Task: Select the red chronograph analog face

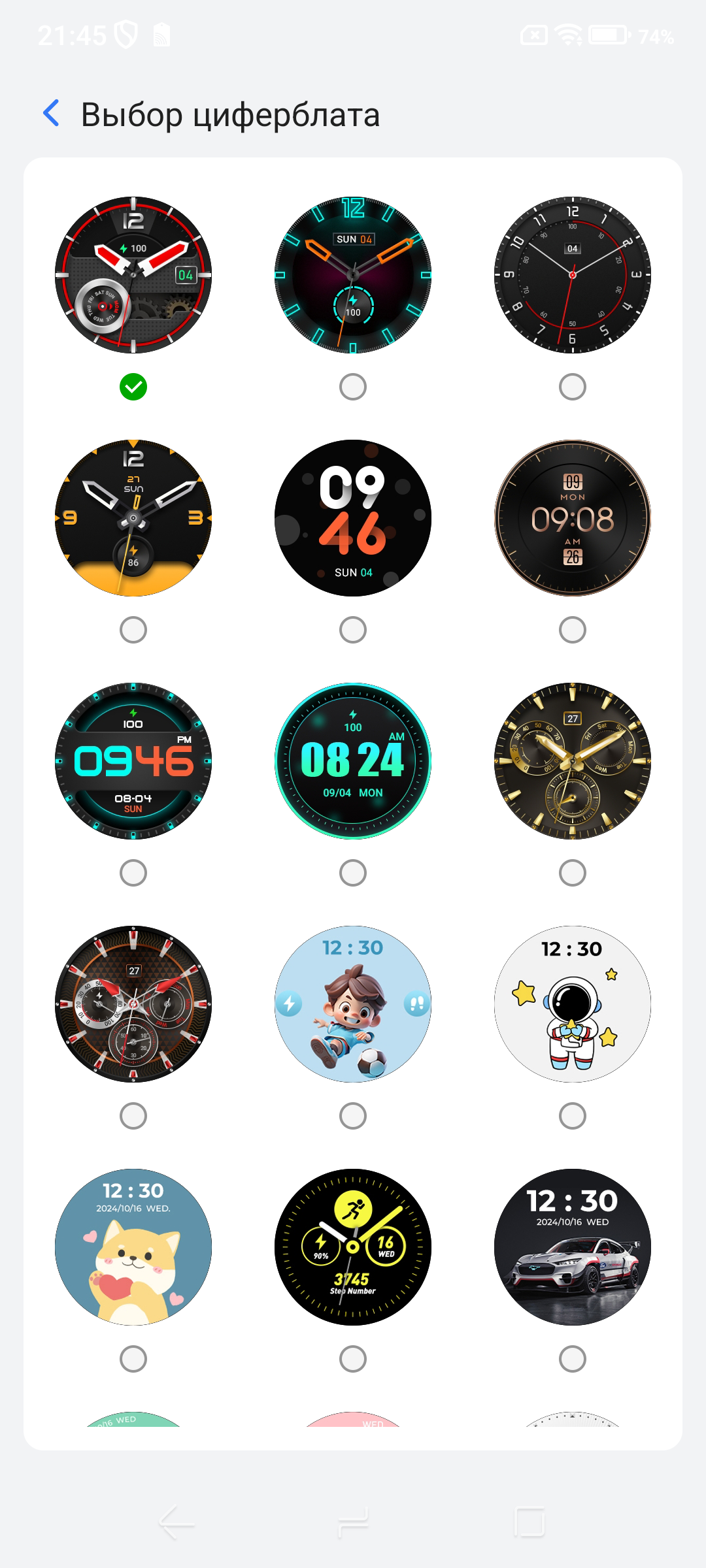Action: [133, 1004]
